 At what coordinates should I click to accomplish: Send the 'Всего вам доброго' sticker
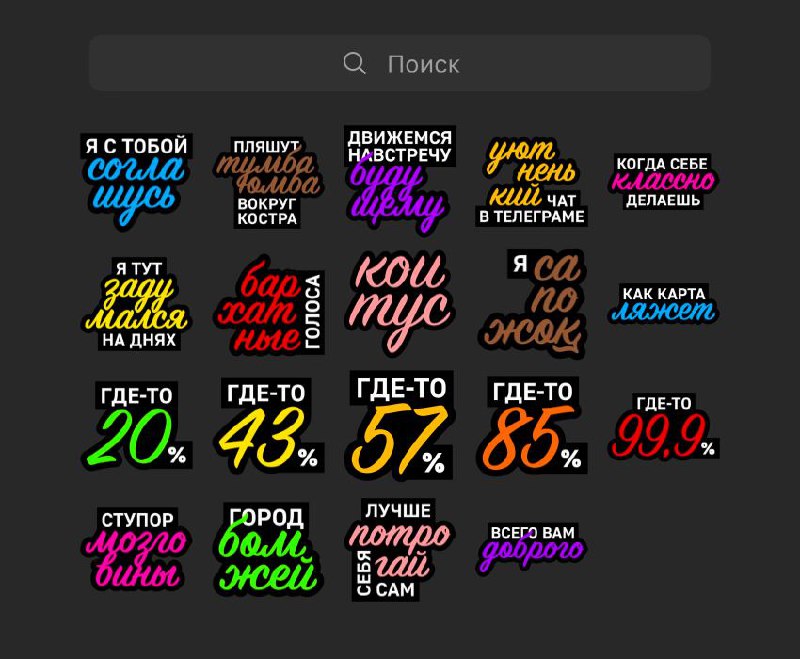532,544
